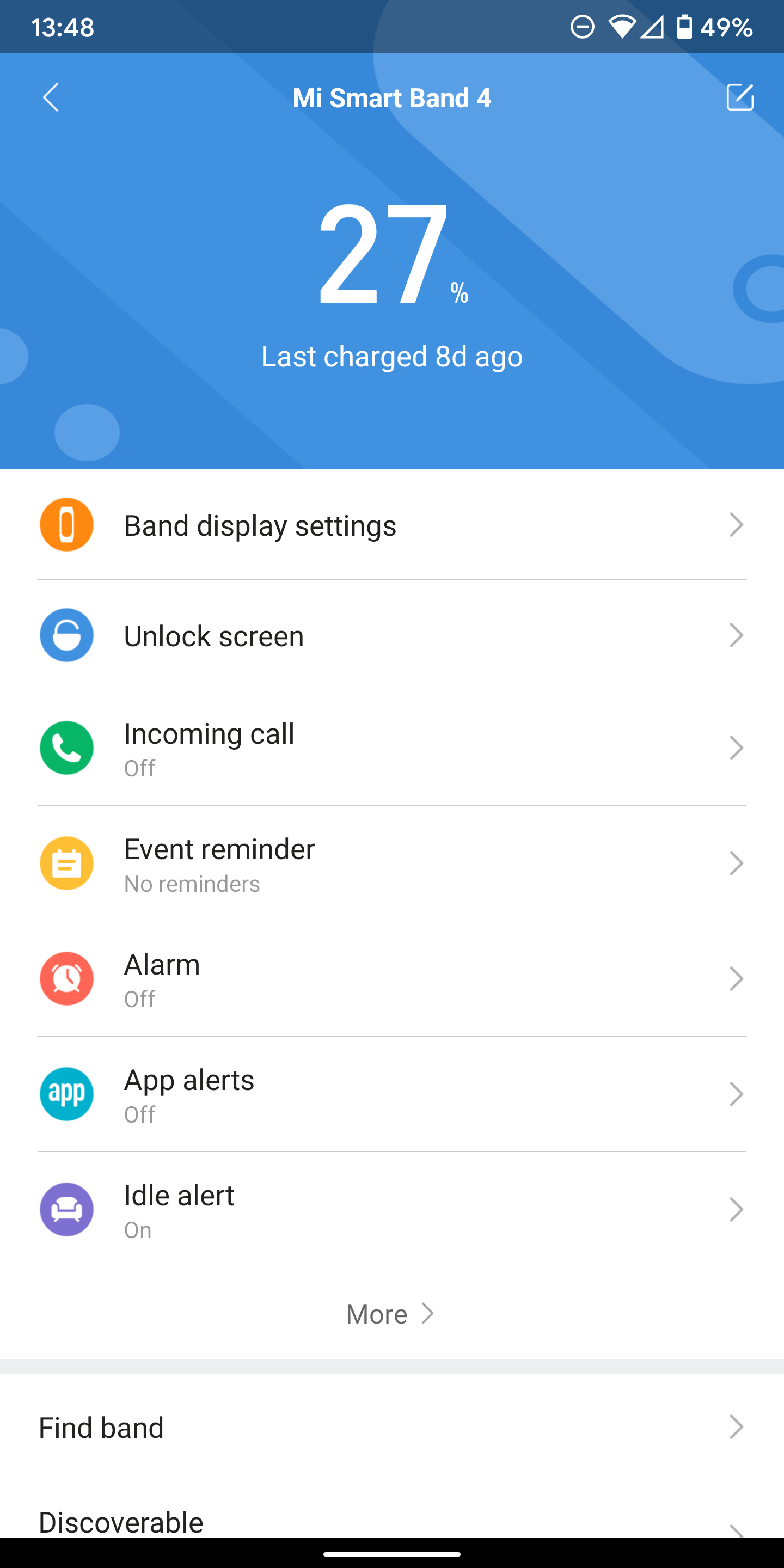Click the yellow event reminder calendar icon
Image resolution: width=784 pixels, height=1568 pixels.
point(66,863)
